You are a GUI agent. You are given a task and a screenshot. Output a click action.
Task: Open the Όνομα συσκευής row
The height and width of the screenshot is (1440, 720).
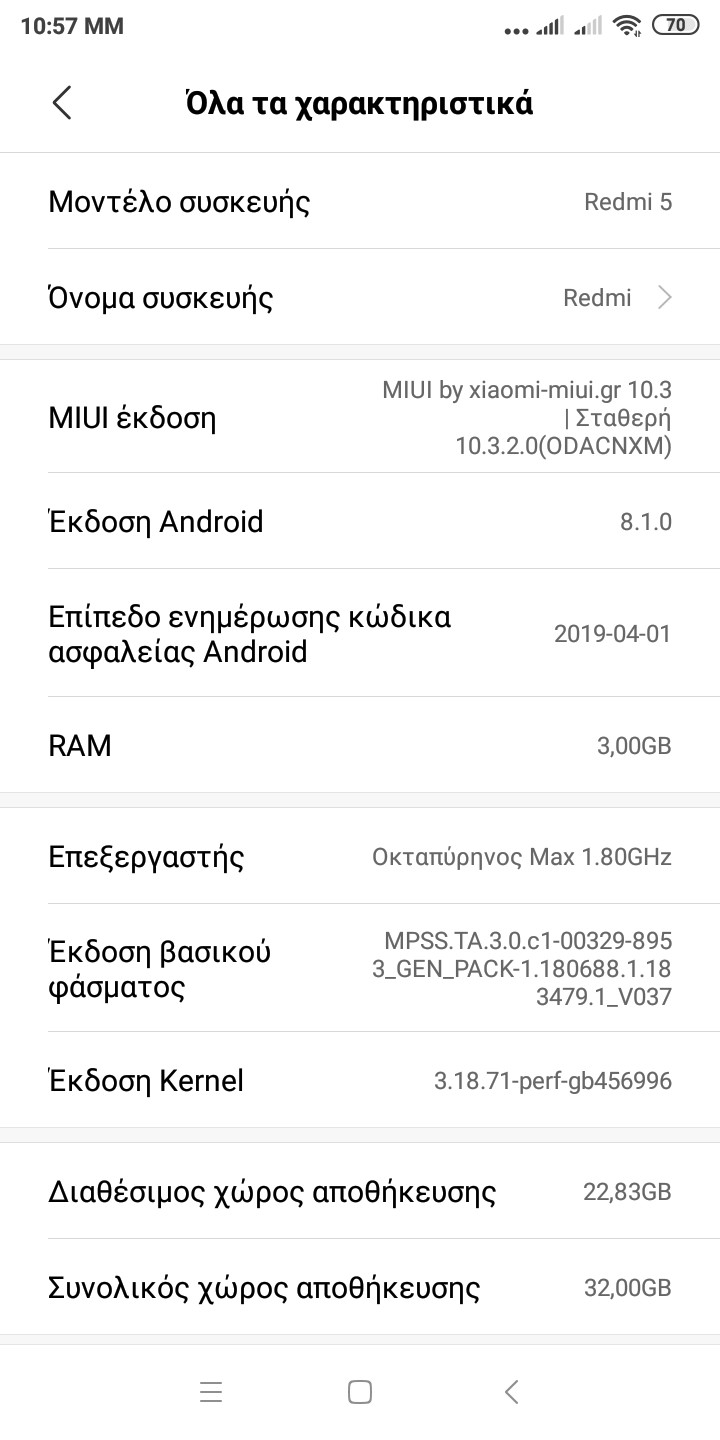(x=360, y=298)
